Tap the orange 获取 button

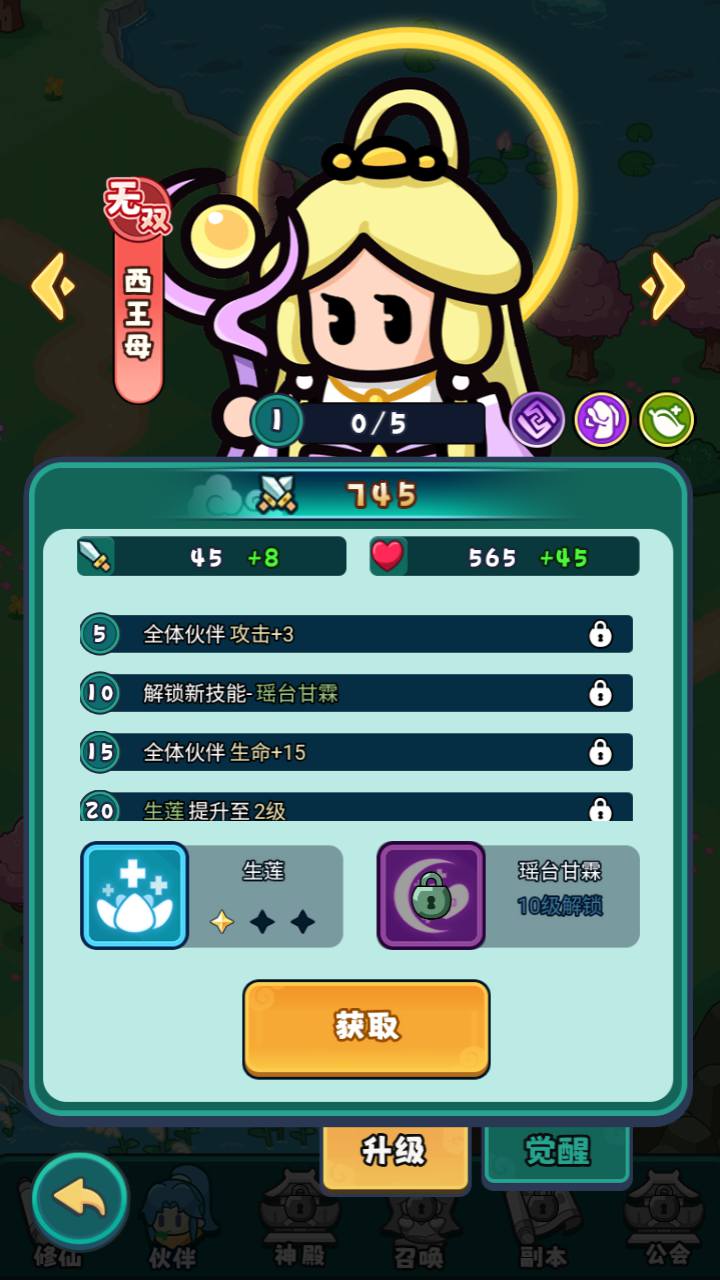pyautogui.click(x=366, y=1028)
